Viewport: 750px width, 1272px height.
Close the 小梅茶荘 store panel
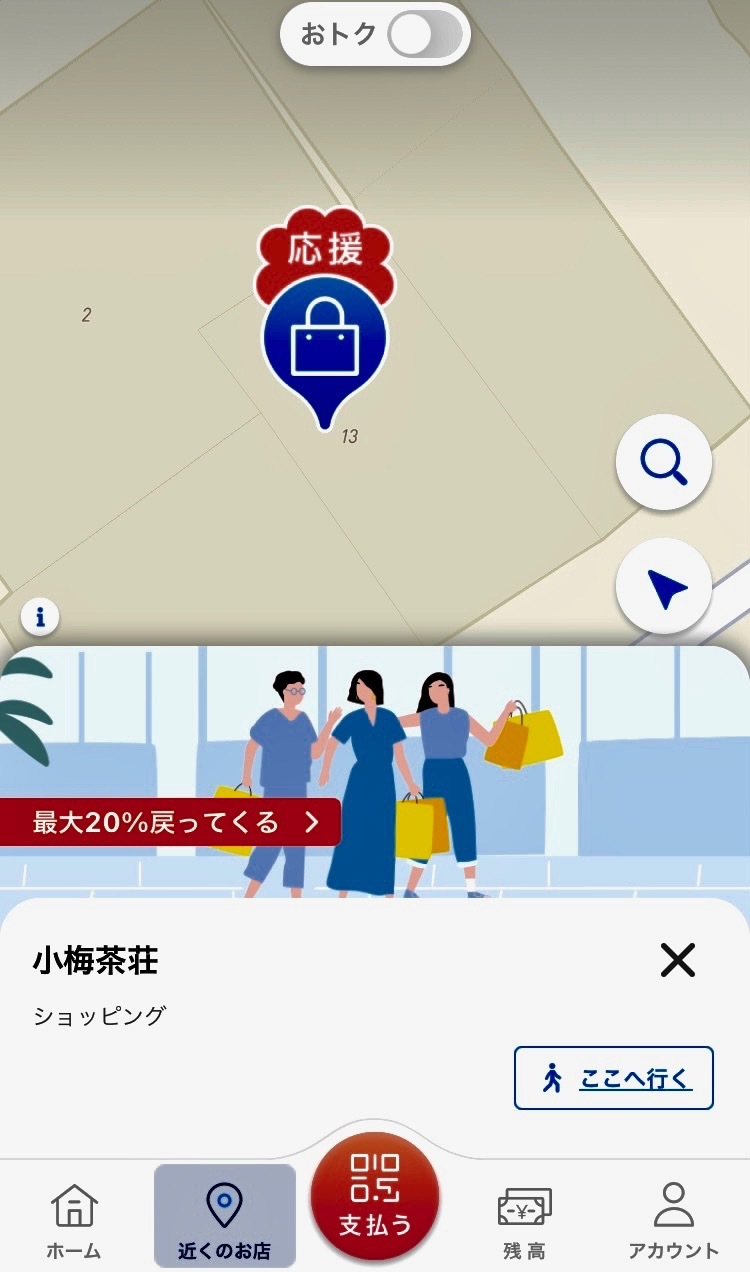click(x=678, y=961)
